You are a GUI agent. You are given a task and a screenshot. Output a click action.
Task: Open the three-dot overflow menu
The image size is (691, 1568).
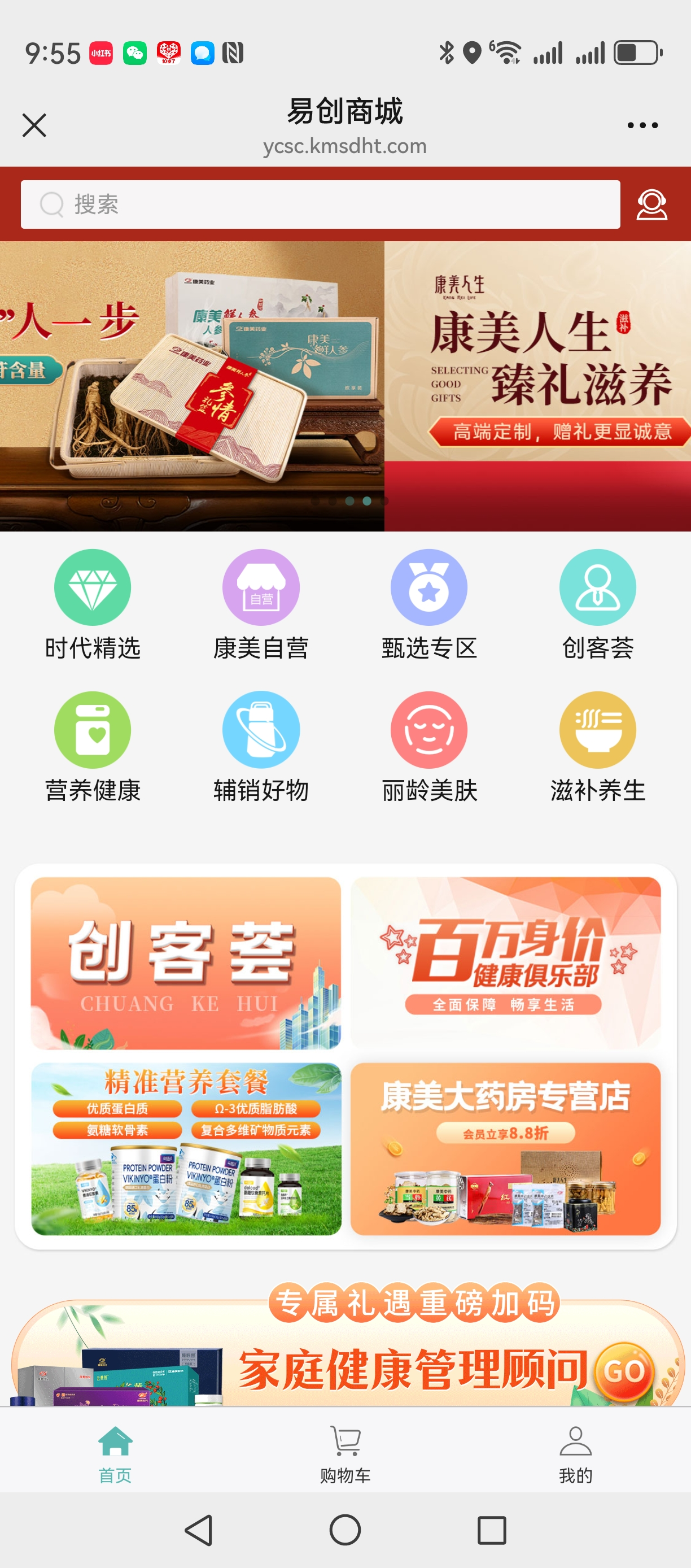tap(642, 125)
